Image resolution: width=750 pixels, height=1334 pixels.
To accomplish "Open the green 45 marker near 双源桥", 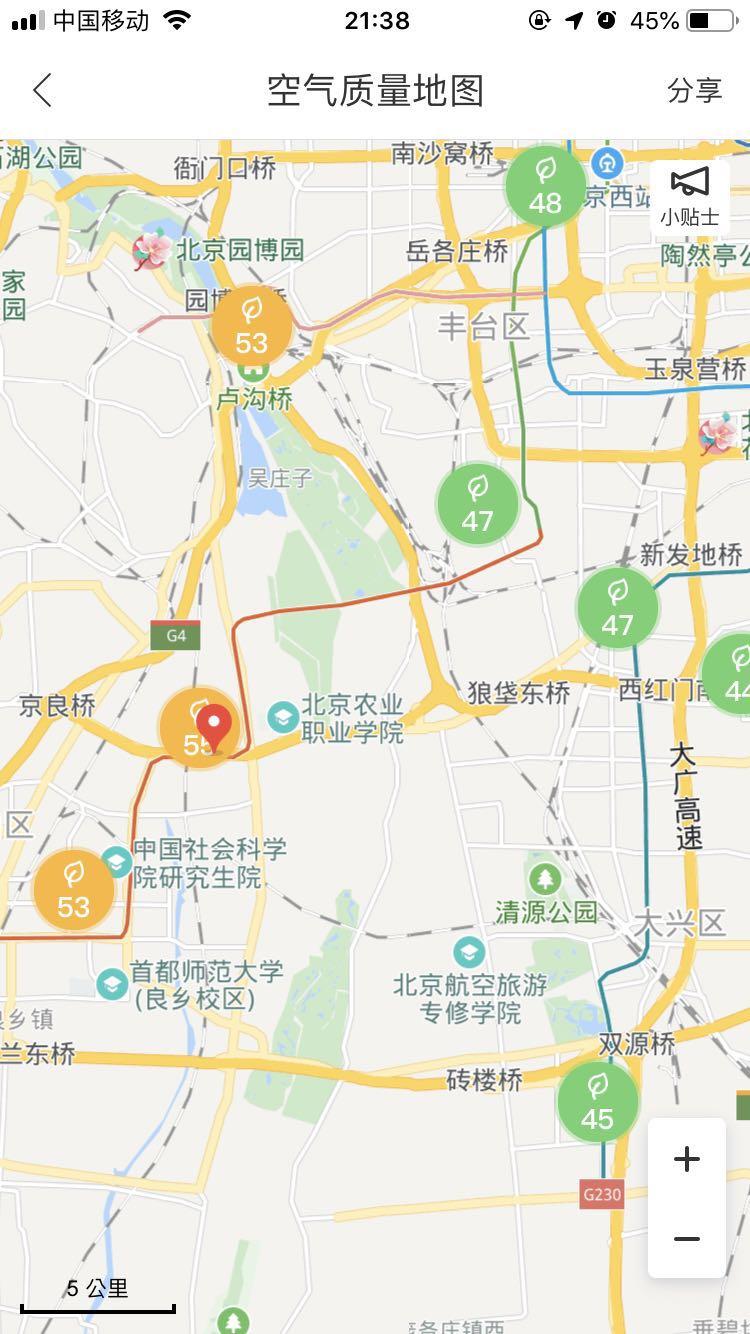I will pyautogui.click(x=597, y=1101).
